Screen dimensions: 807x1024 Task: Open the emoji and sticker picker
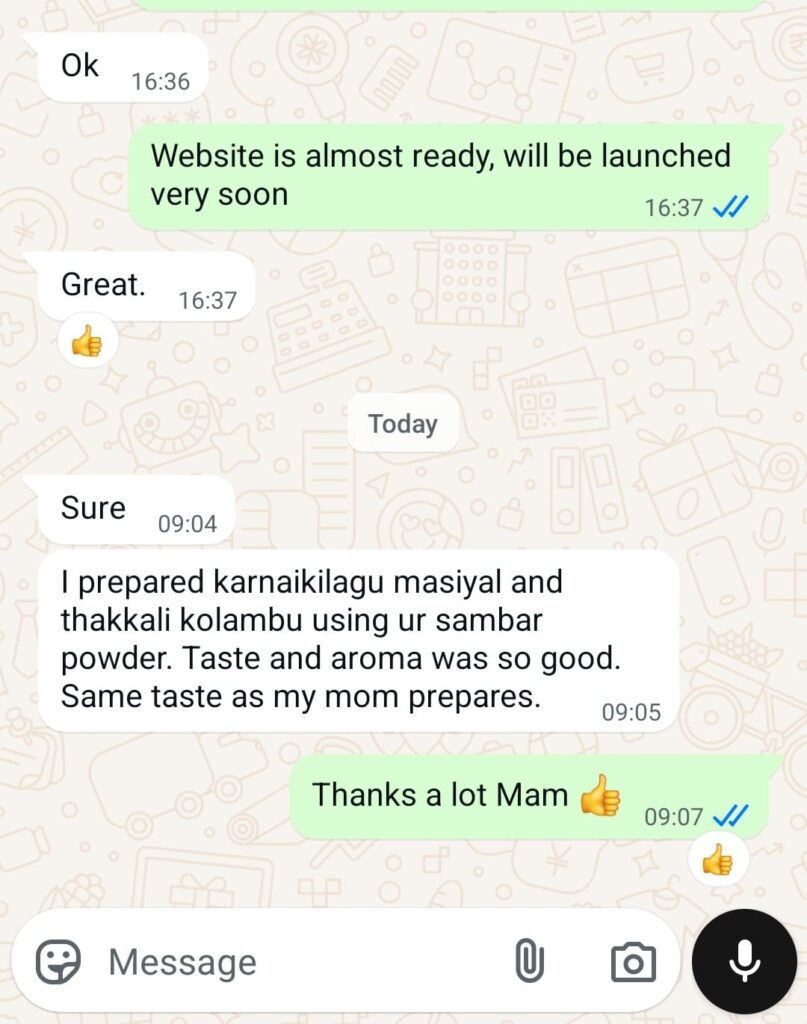(x=58, y=962)
